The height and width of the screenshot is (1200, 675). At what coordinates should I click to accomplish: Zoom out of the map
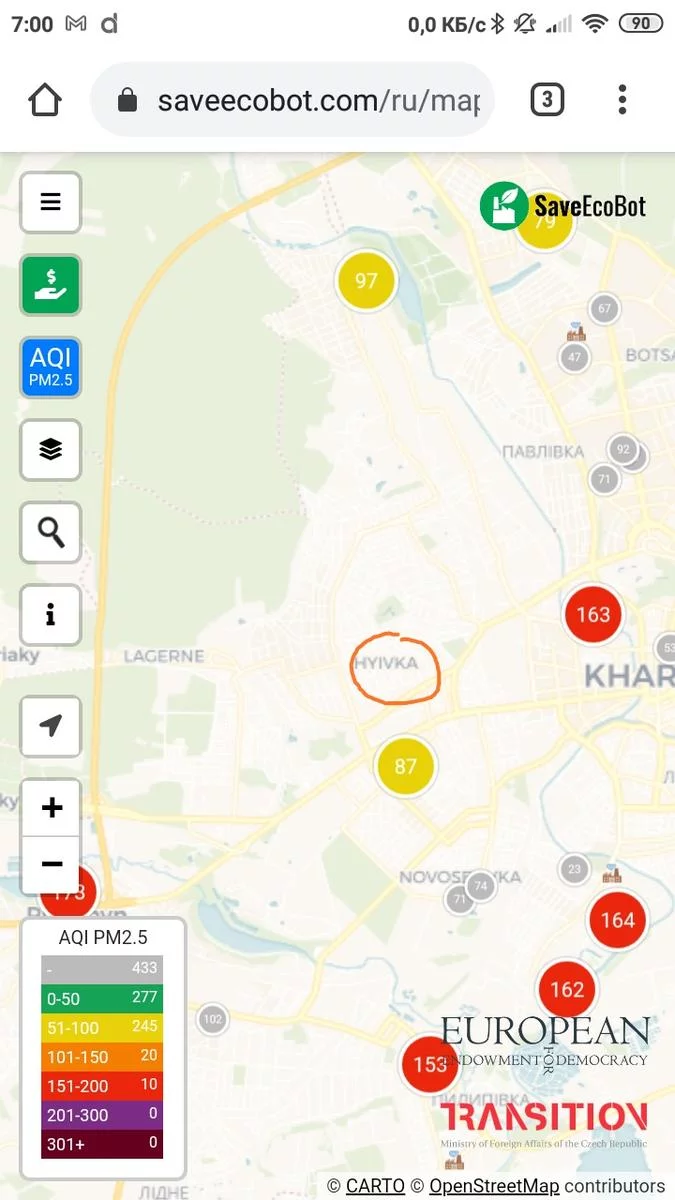52,864
